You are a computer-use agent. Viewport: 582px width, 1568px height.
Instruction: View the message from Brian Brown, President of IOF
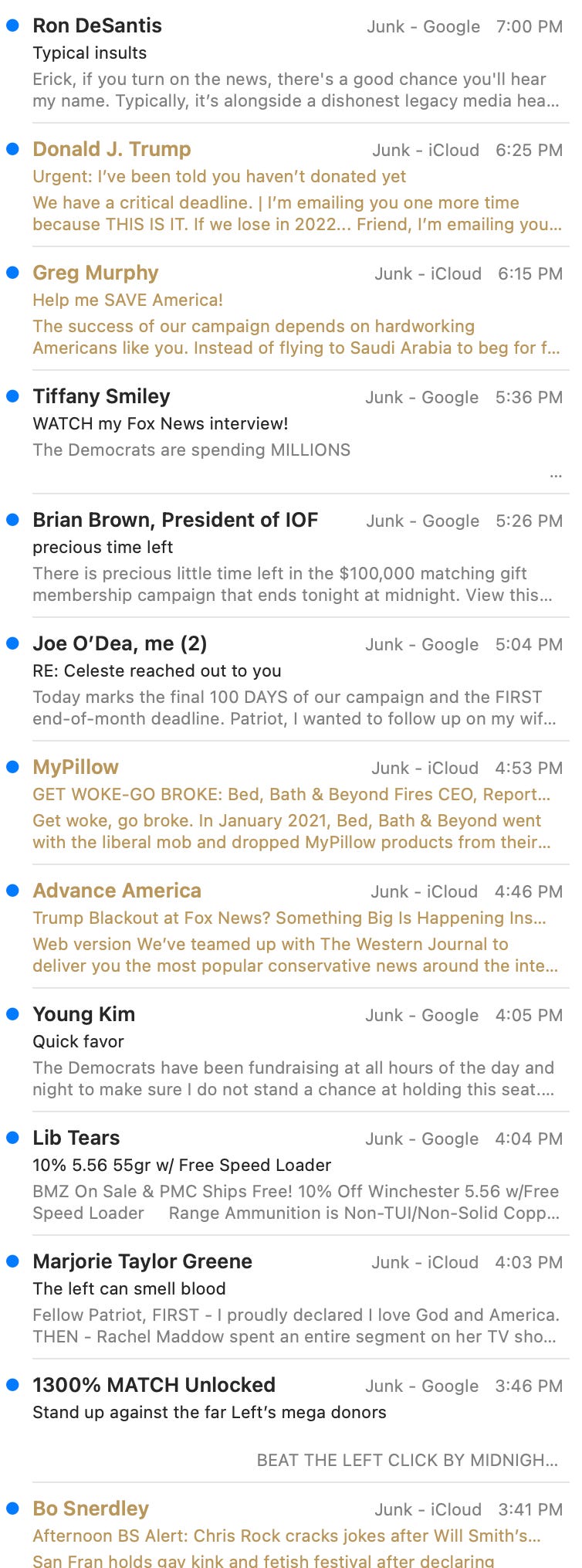[x=293, y=556]
